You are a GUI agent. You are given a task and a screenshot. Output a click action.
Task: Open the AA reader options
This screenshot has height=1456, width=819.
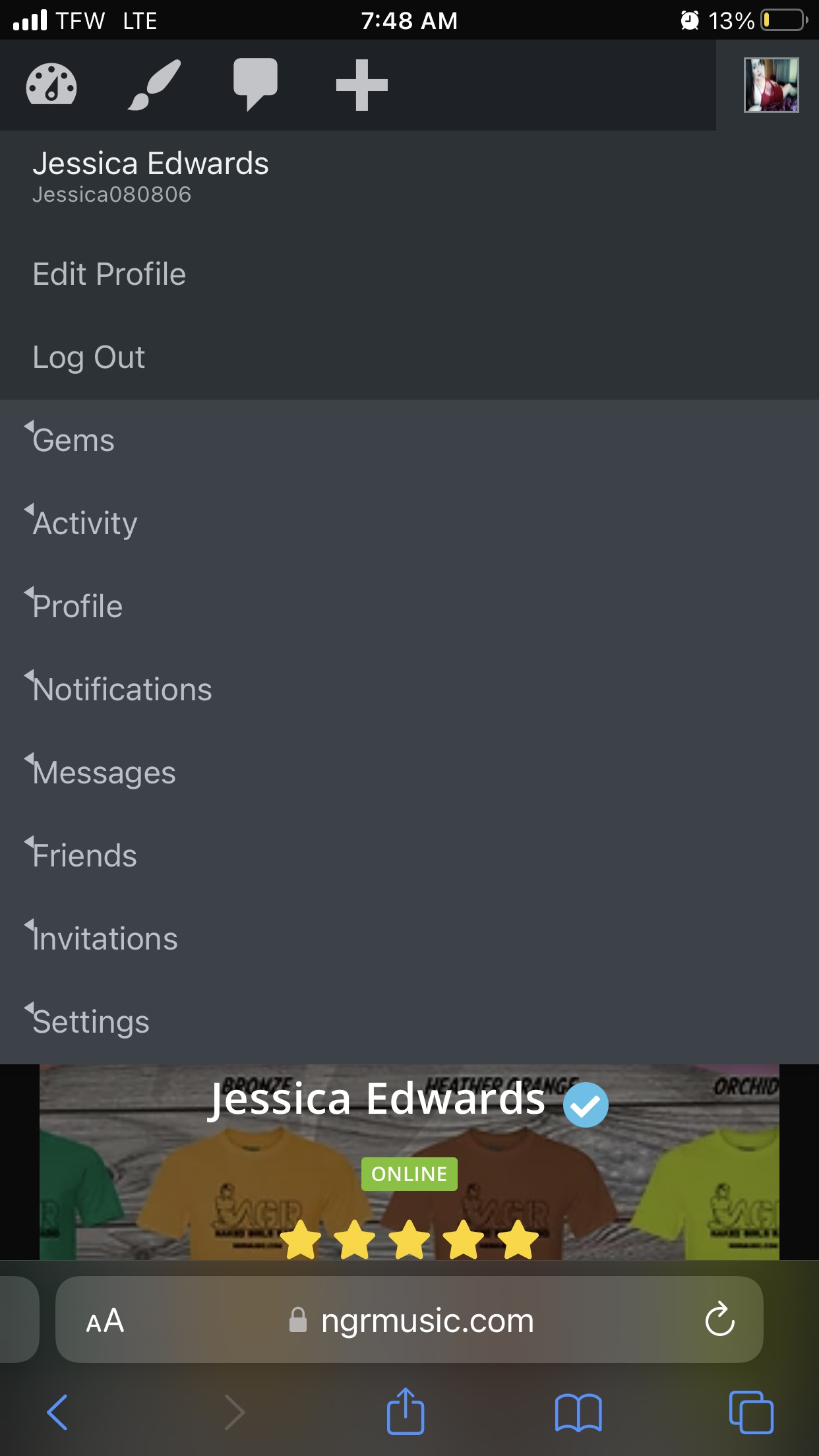[x=106, y=1321]
